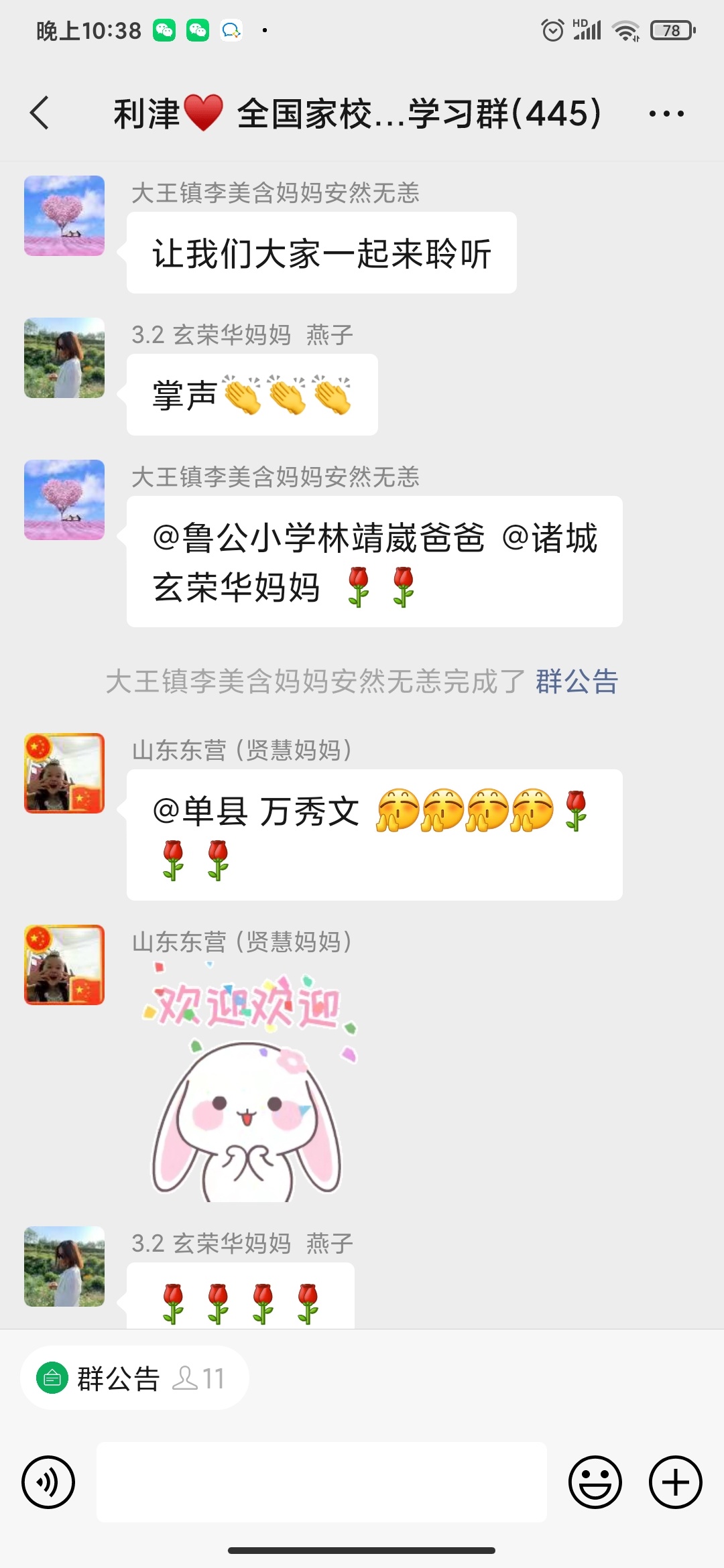Open the emoji sticker panel
This screenshot has height=1568, width=724.
595,1482
